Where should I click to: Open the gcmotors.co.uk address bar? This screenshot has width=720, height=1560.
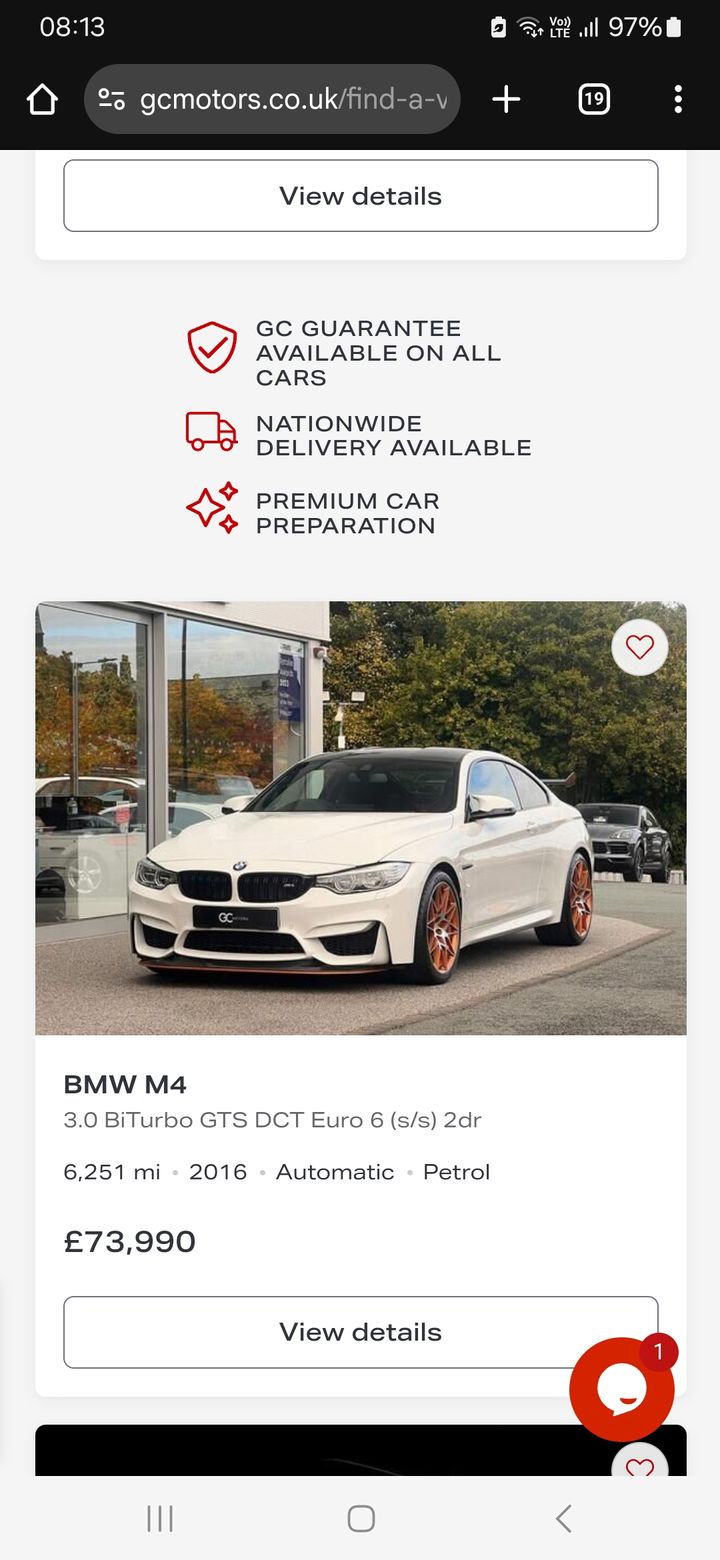272,99
